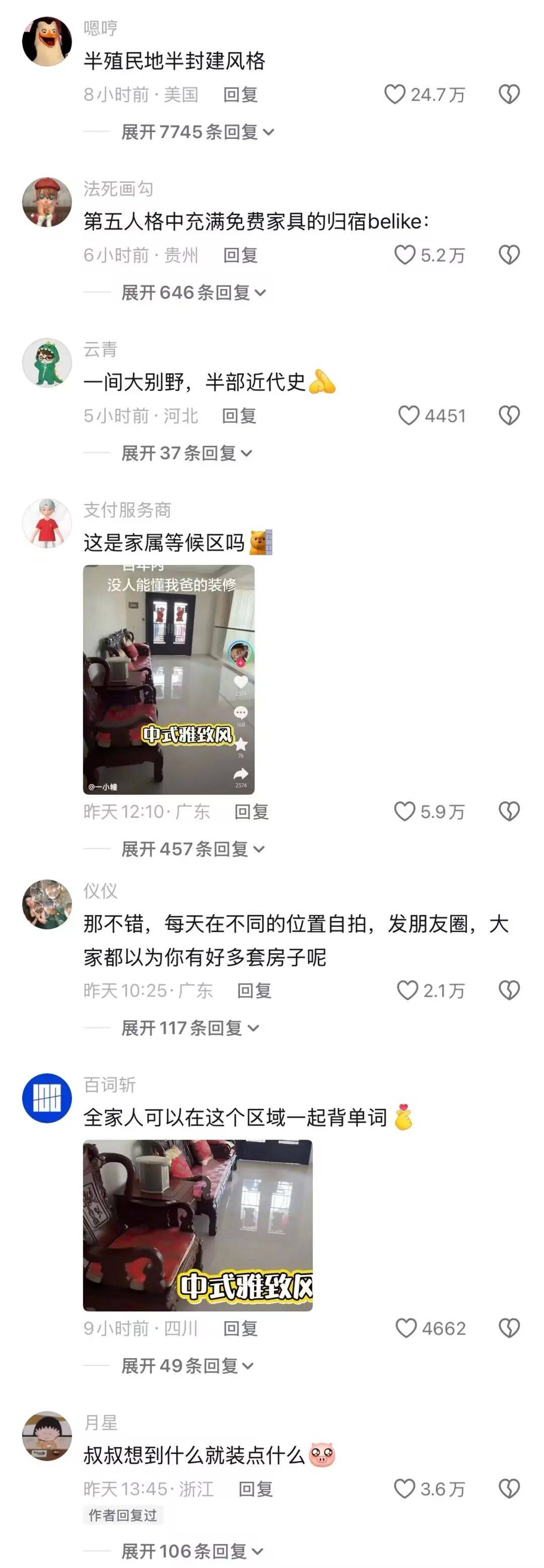This screenshot has height=1568, width=544.
Task: Reply to 法死画勾's comment
Action: click(x=240, y=255)
